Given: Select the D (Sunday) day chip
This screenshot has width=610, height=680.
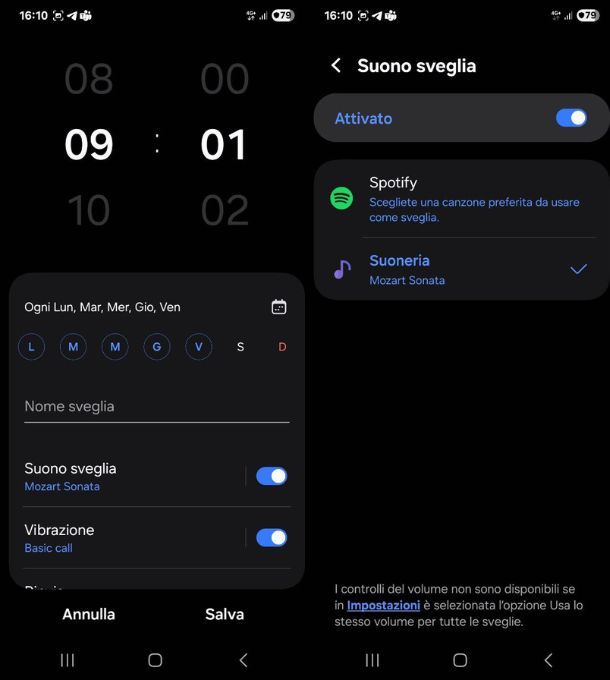Looking at the screenshot, I should click(x=282, y=347).
